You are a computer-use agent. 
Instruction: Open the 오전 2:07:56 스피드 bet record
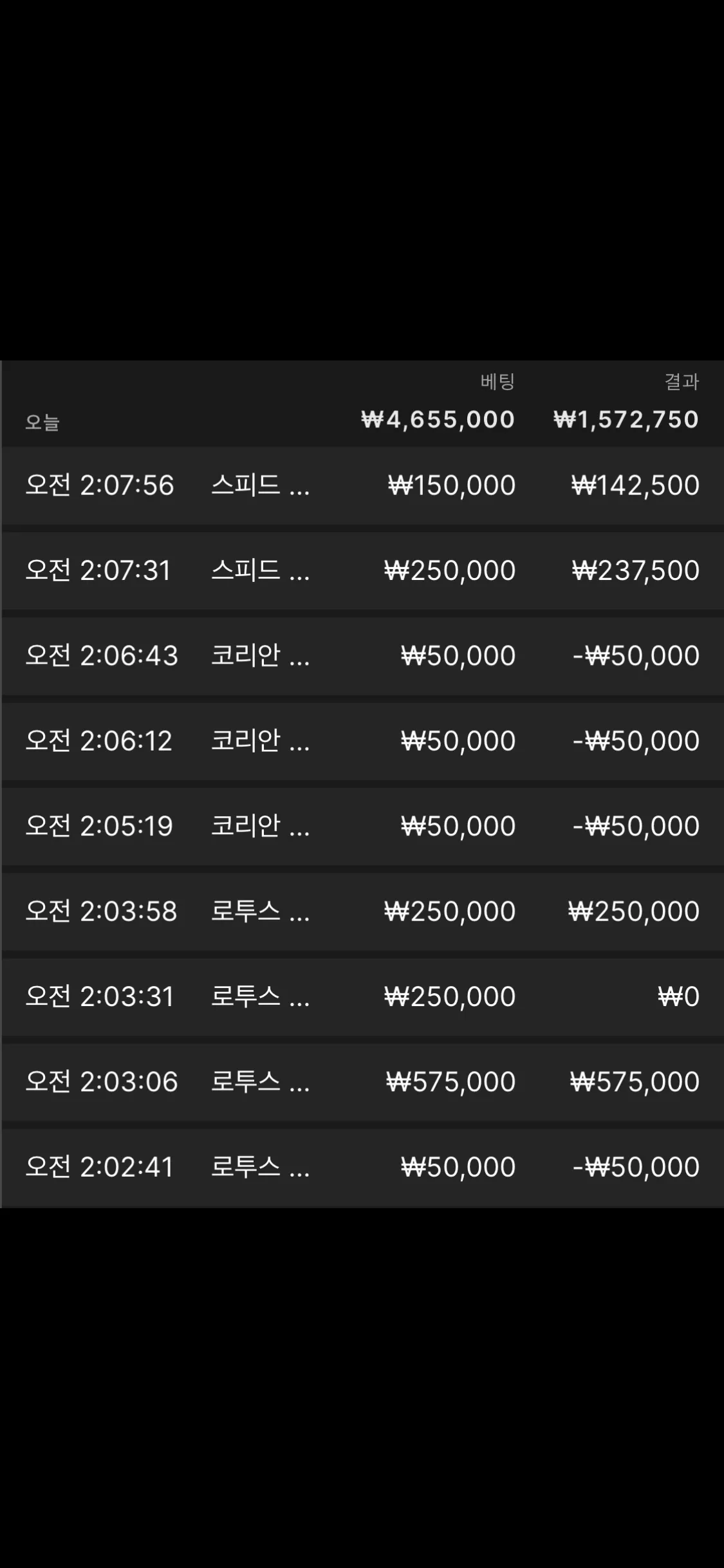coord(362,485)
